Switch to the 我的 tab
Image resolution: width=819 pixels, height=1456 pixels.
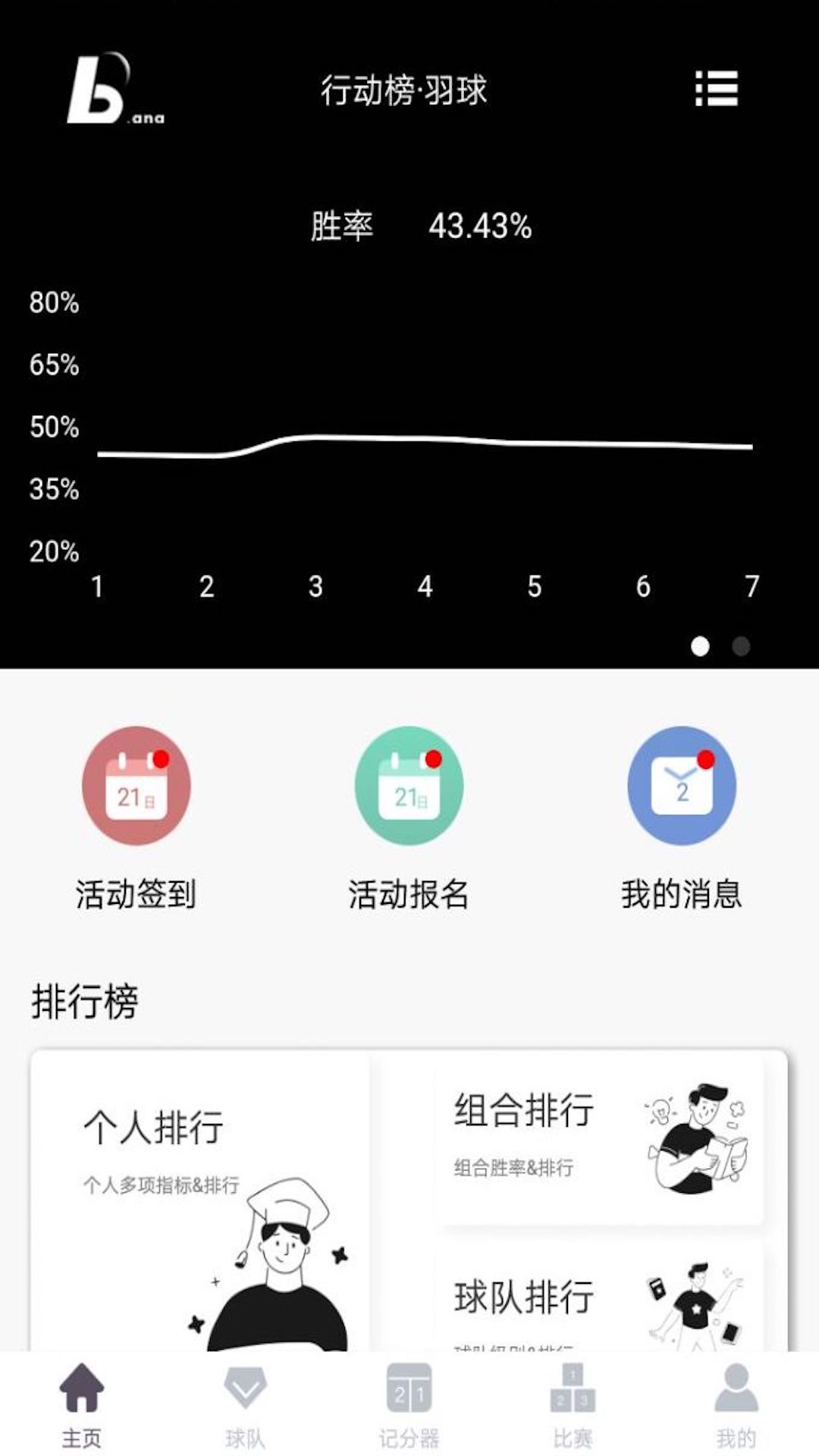[736, 1403]
